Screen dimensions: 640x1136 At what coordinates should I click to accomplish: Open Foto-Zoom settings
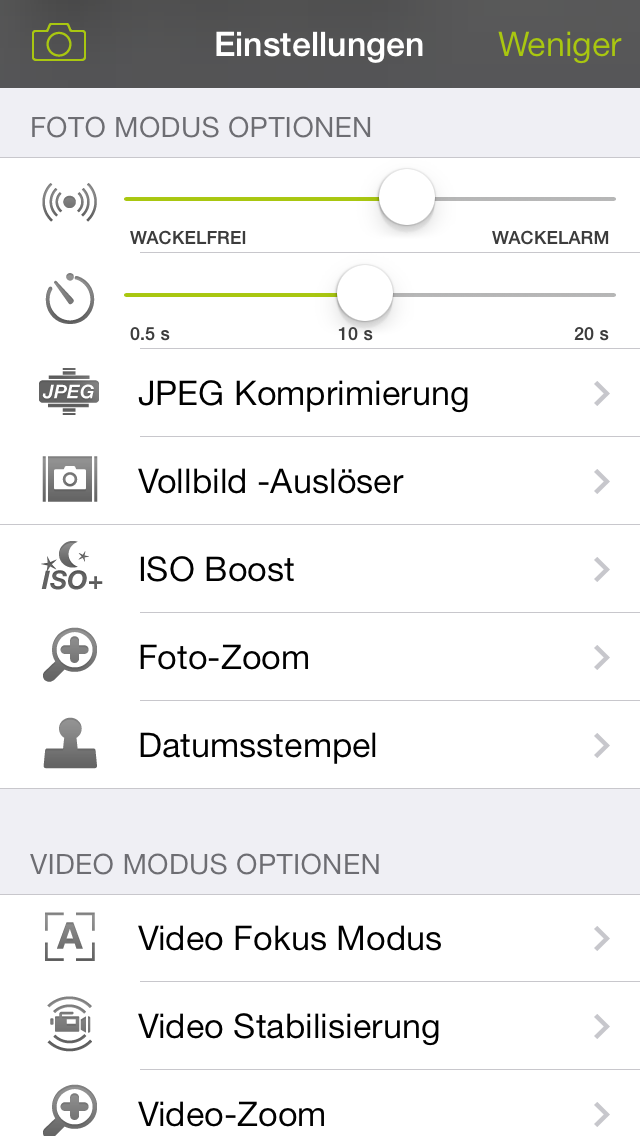pyautogui.click(x=320, y=657)
